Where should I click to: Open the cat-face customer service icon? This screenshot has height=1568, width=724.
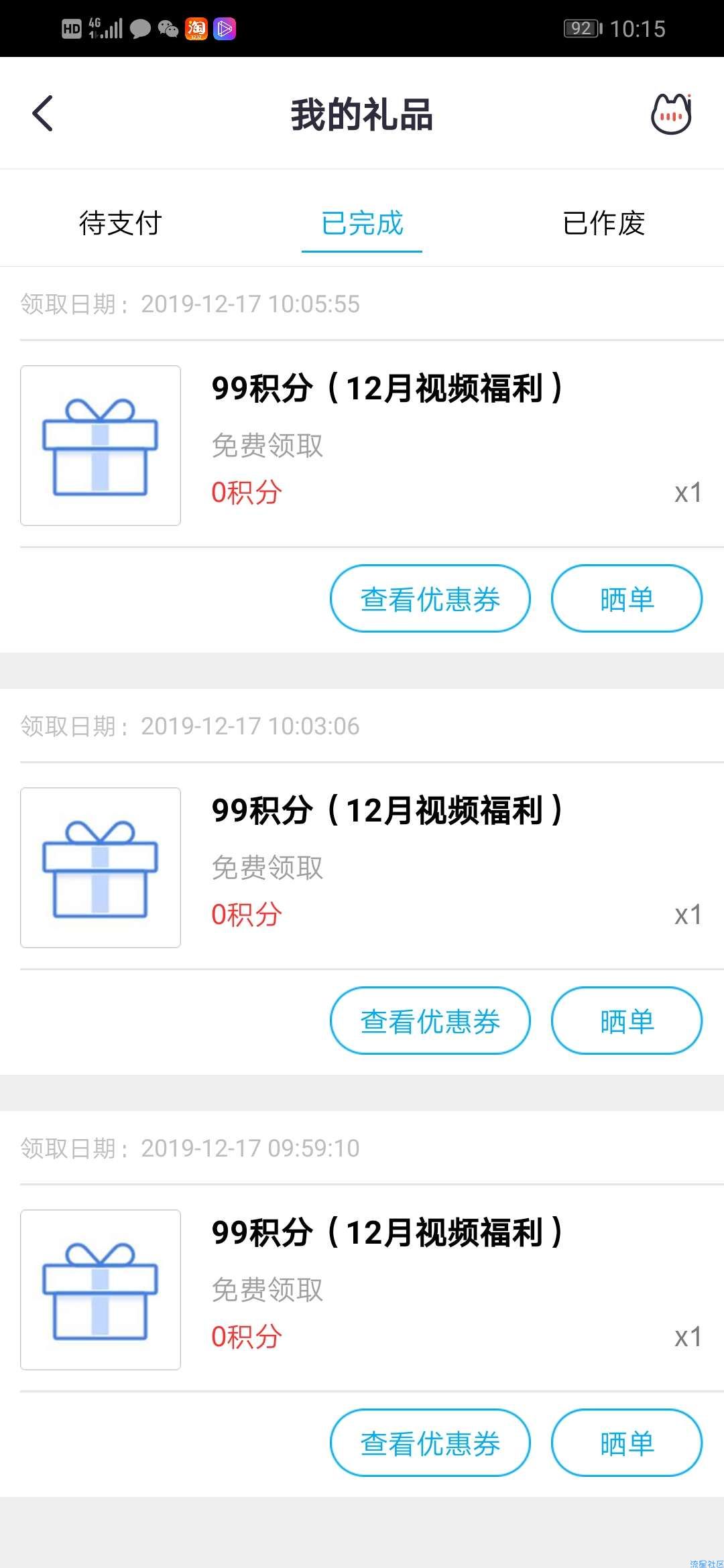[672, 114]
